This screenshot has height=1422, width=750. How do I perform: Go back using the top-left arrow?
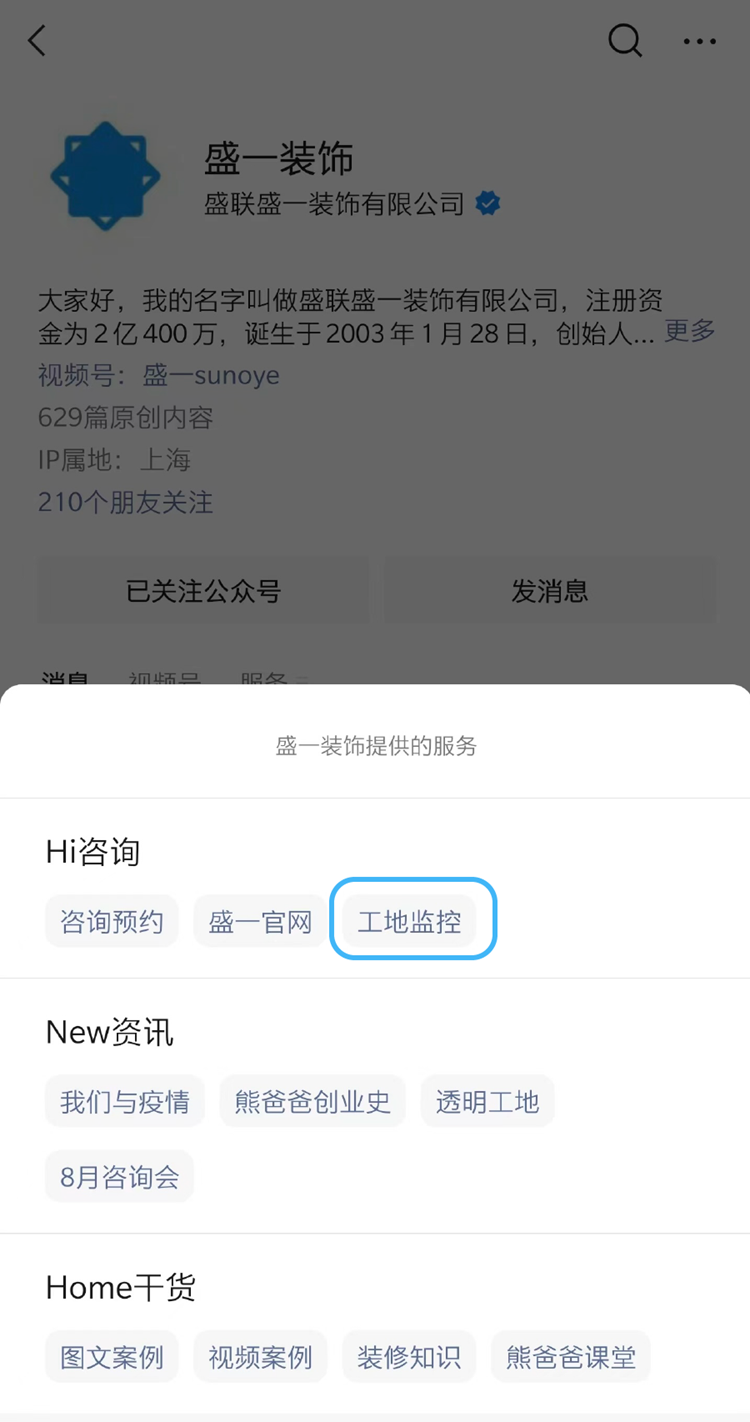[37, 41]
